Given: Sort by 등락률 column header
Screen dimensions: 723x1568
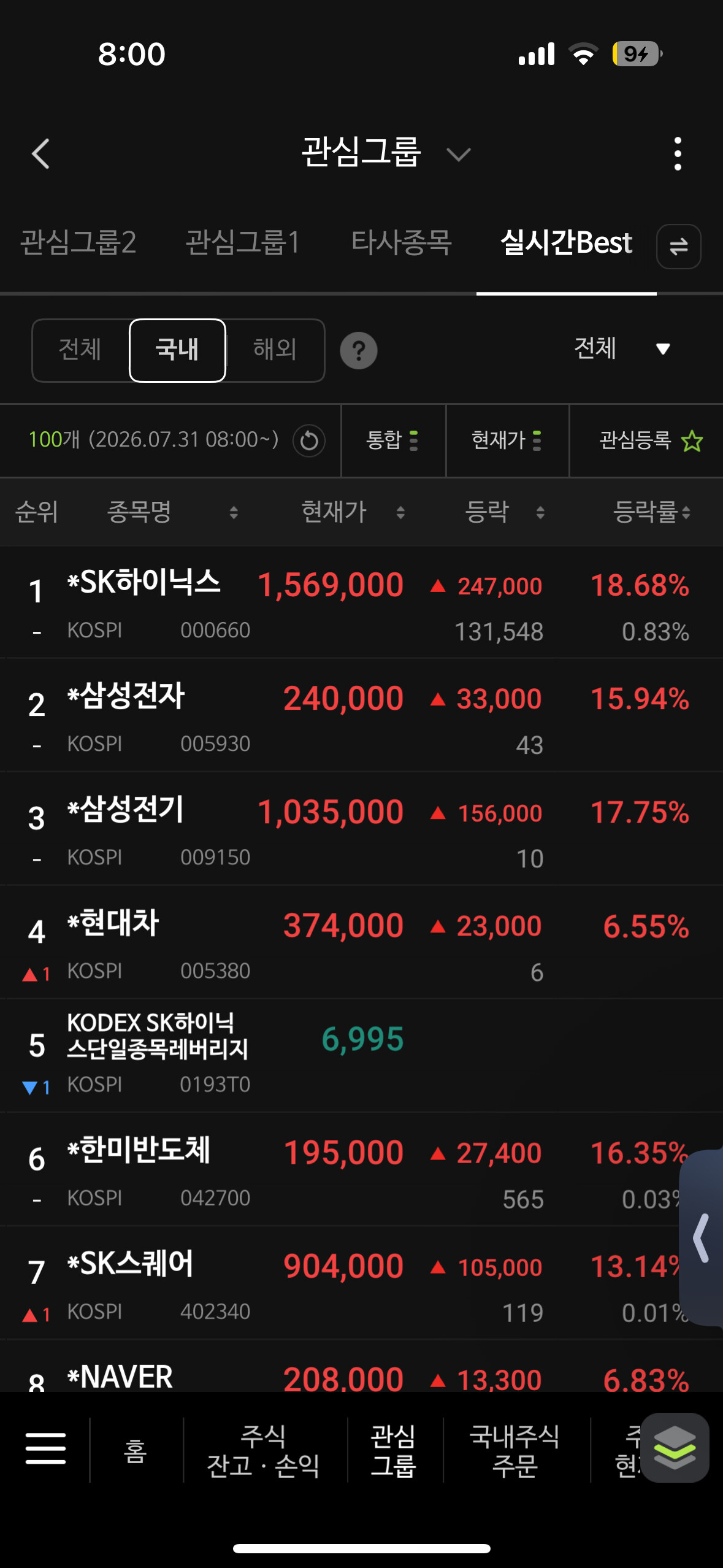Looking at the screenshot, I should click(x=652, y=512).
